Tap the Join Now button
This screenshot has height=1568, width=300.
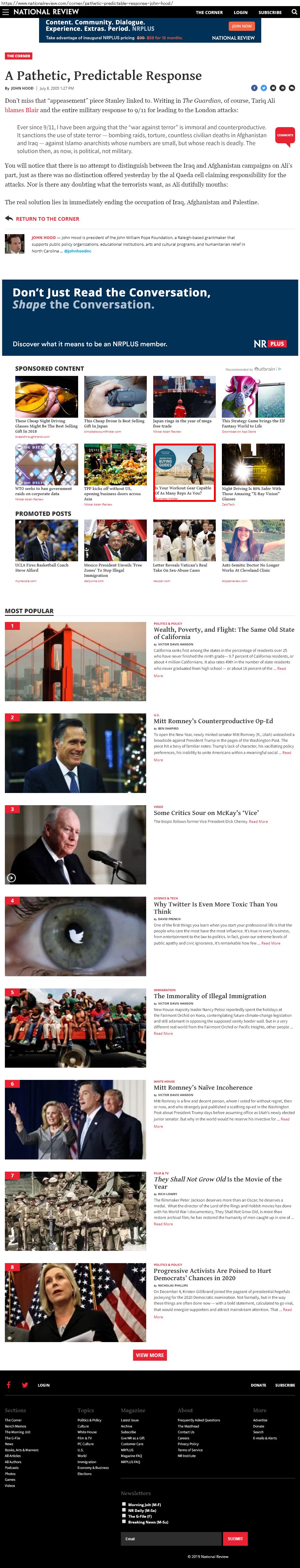click(x=241, y=26)
